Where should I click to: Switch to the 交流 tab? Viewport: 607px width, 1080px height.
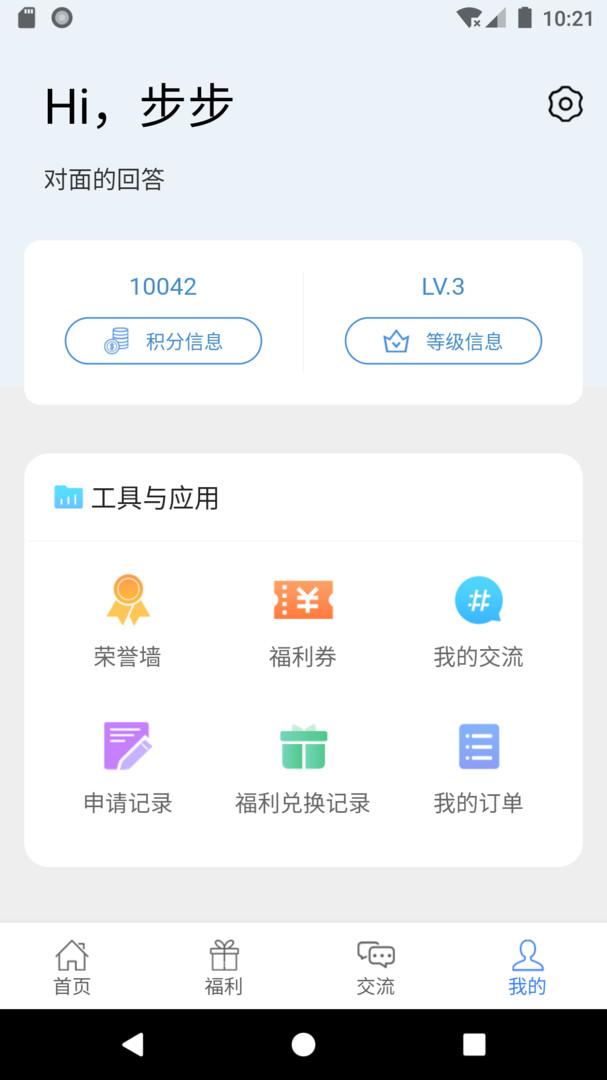click(376, 967)
